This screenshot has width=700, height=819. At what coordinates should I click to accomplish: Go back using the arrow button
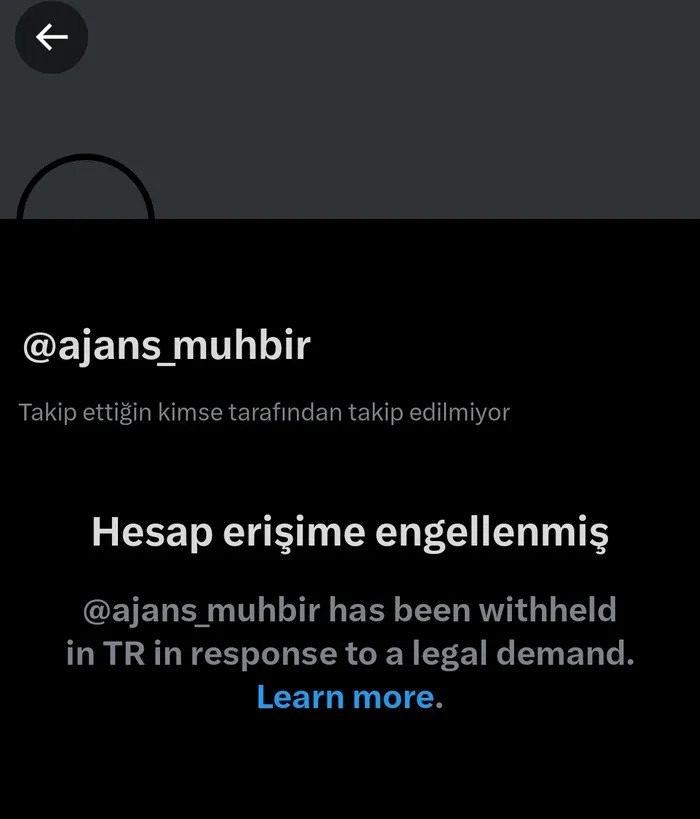pos(51,38)
